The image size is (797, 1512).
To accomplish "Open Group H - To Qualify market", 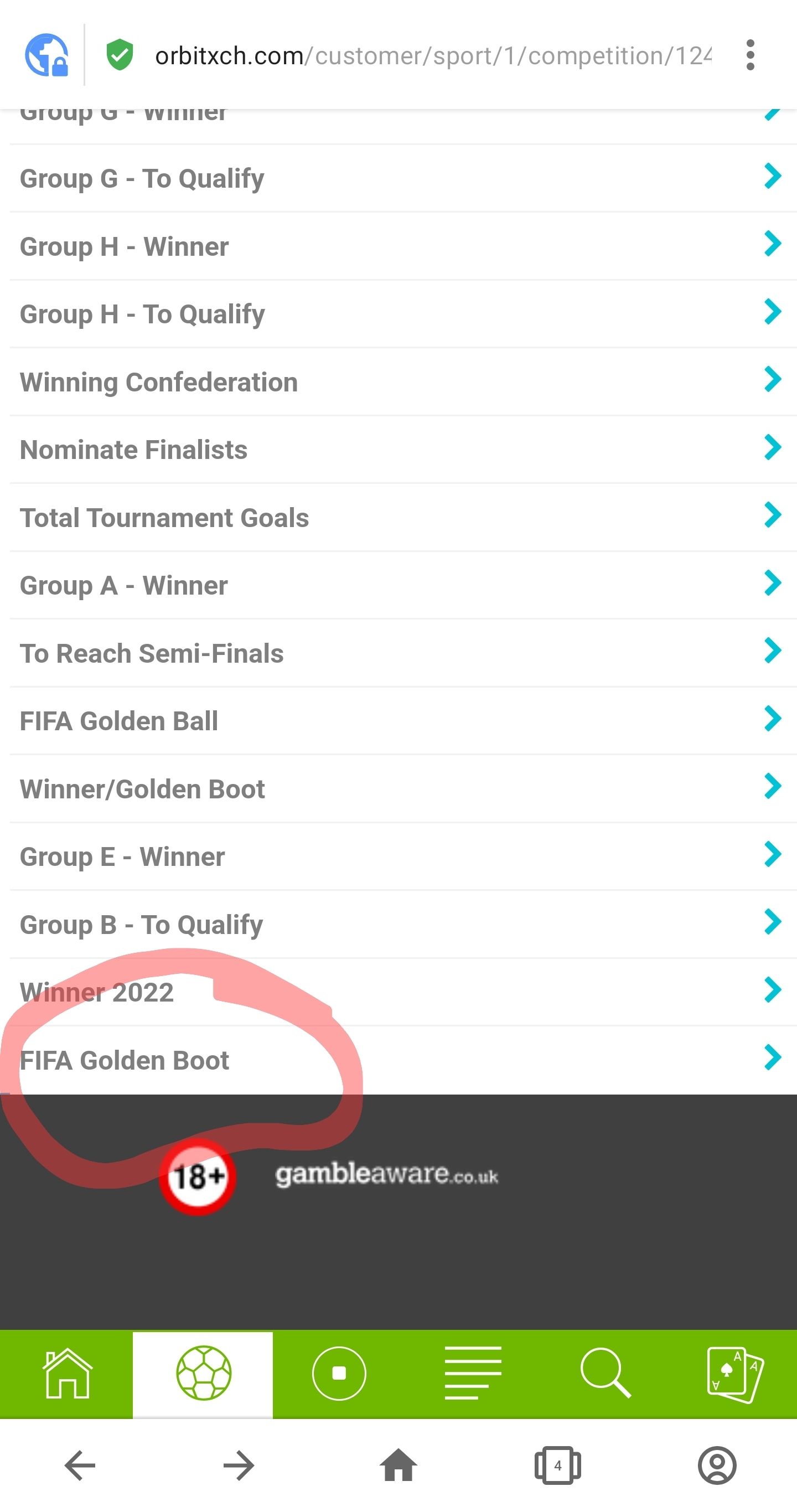I will (x=399, y=314).
